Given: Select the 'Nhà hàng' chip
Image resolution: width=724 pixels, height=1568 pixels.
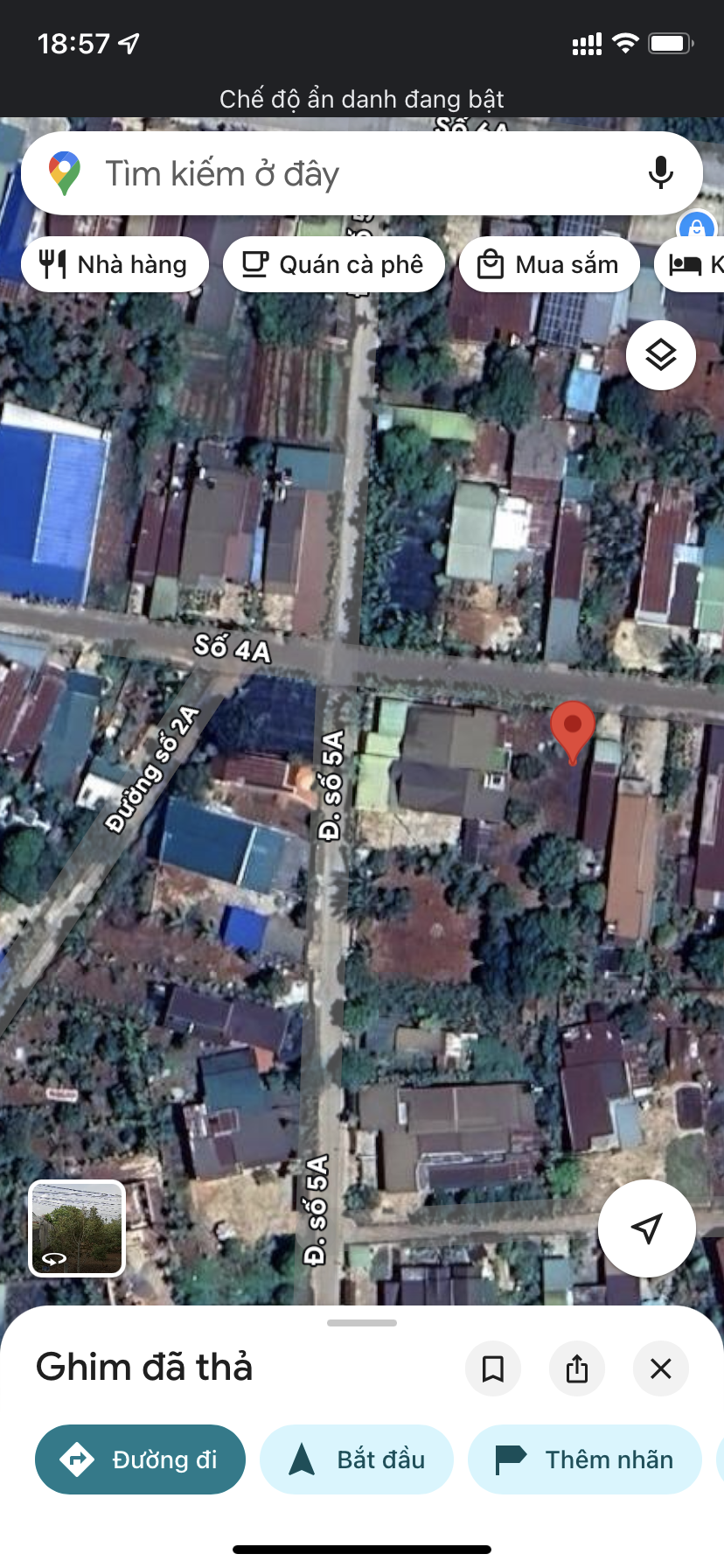Looking at the screenshot, I should click(115, 264).
